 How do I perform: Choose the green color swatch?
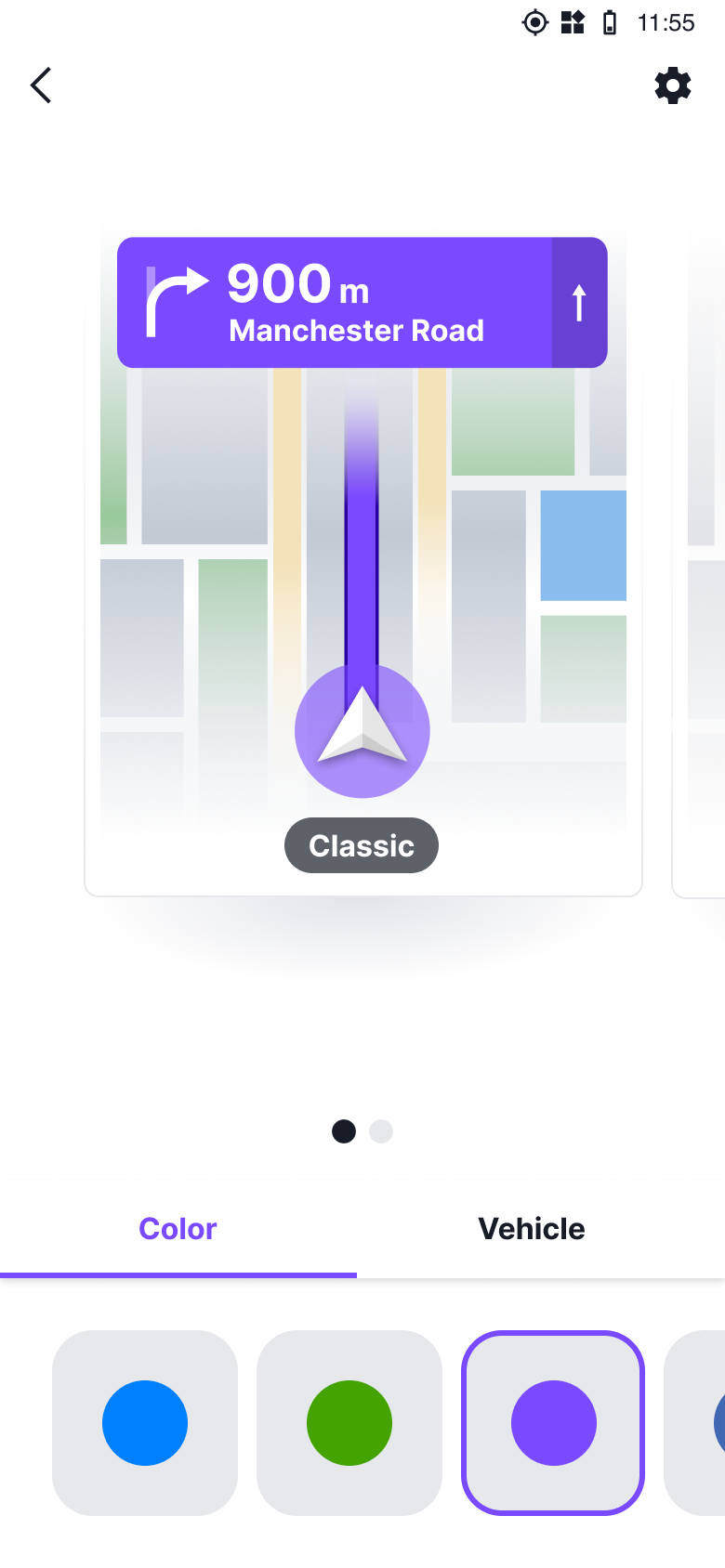tap(349, 1423)
